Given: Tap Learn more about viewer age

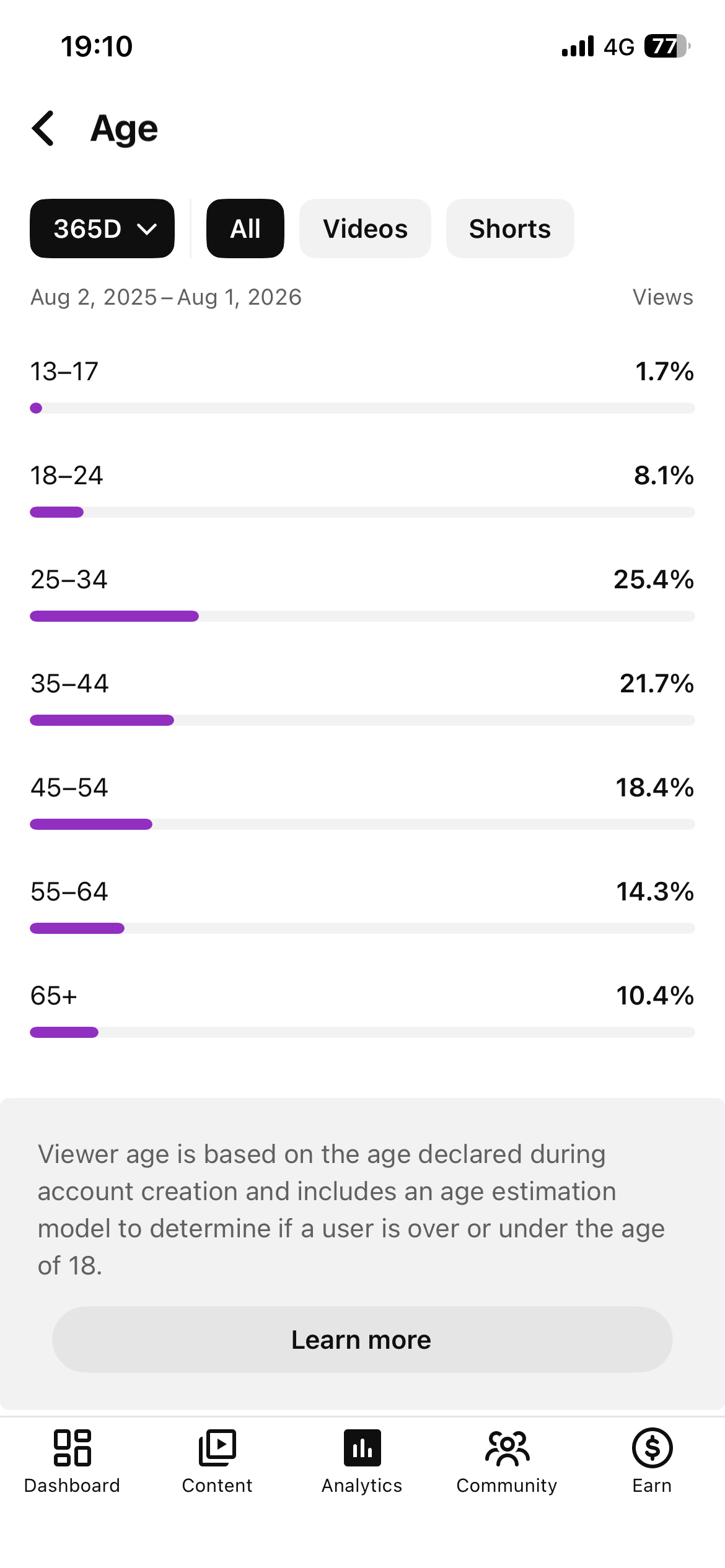Looking at the screenshot, I should 362,1339.
